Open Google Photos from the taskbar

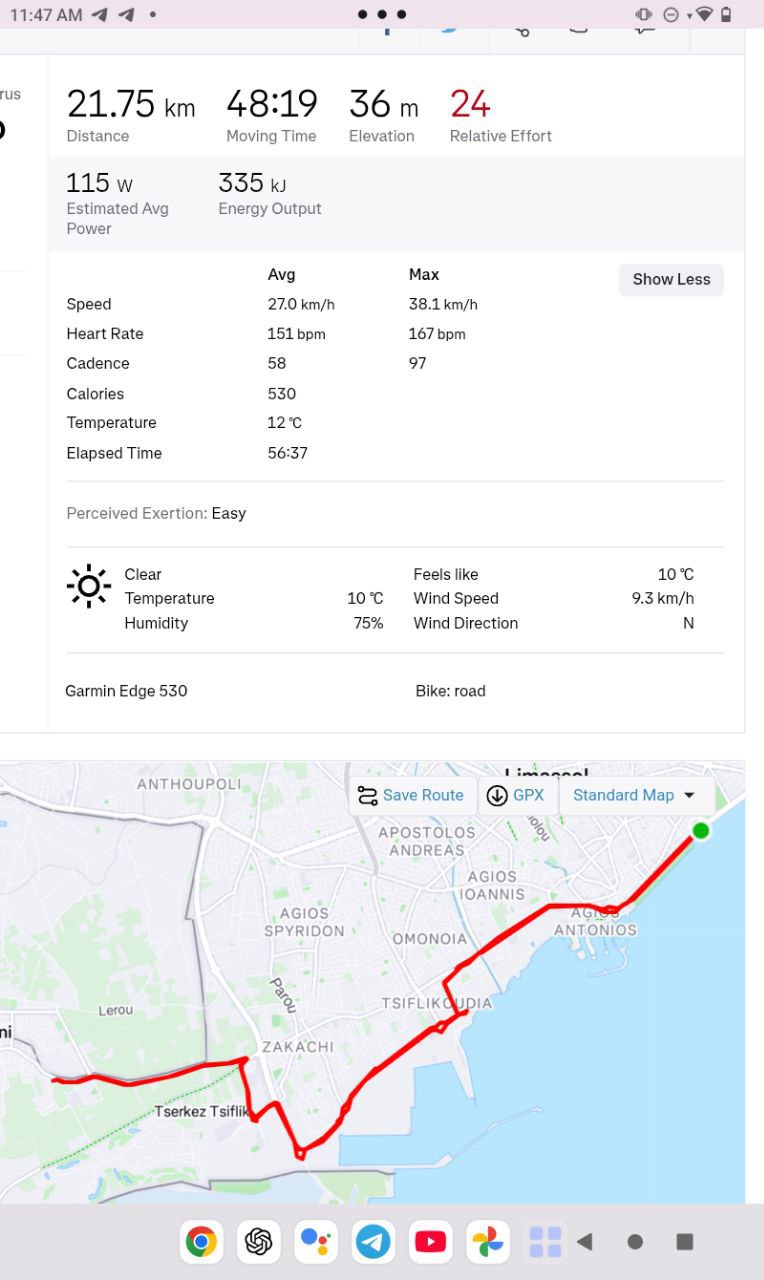(488, 1242)
